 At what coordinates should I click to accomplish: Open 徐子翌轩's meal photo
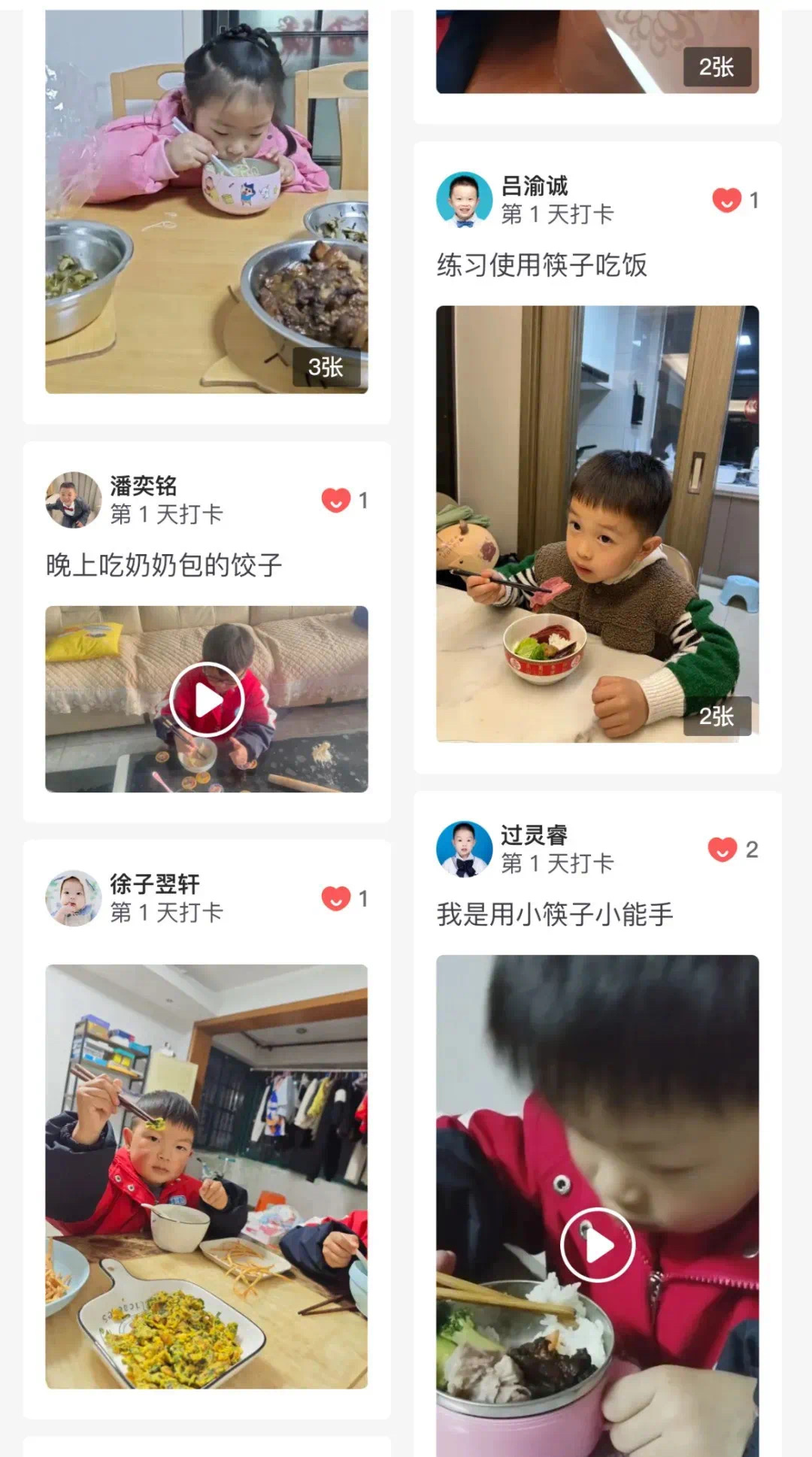tap(207, 1176)
